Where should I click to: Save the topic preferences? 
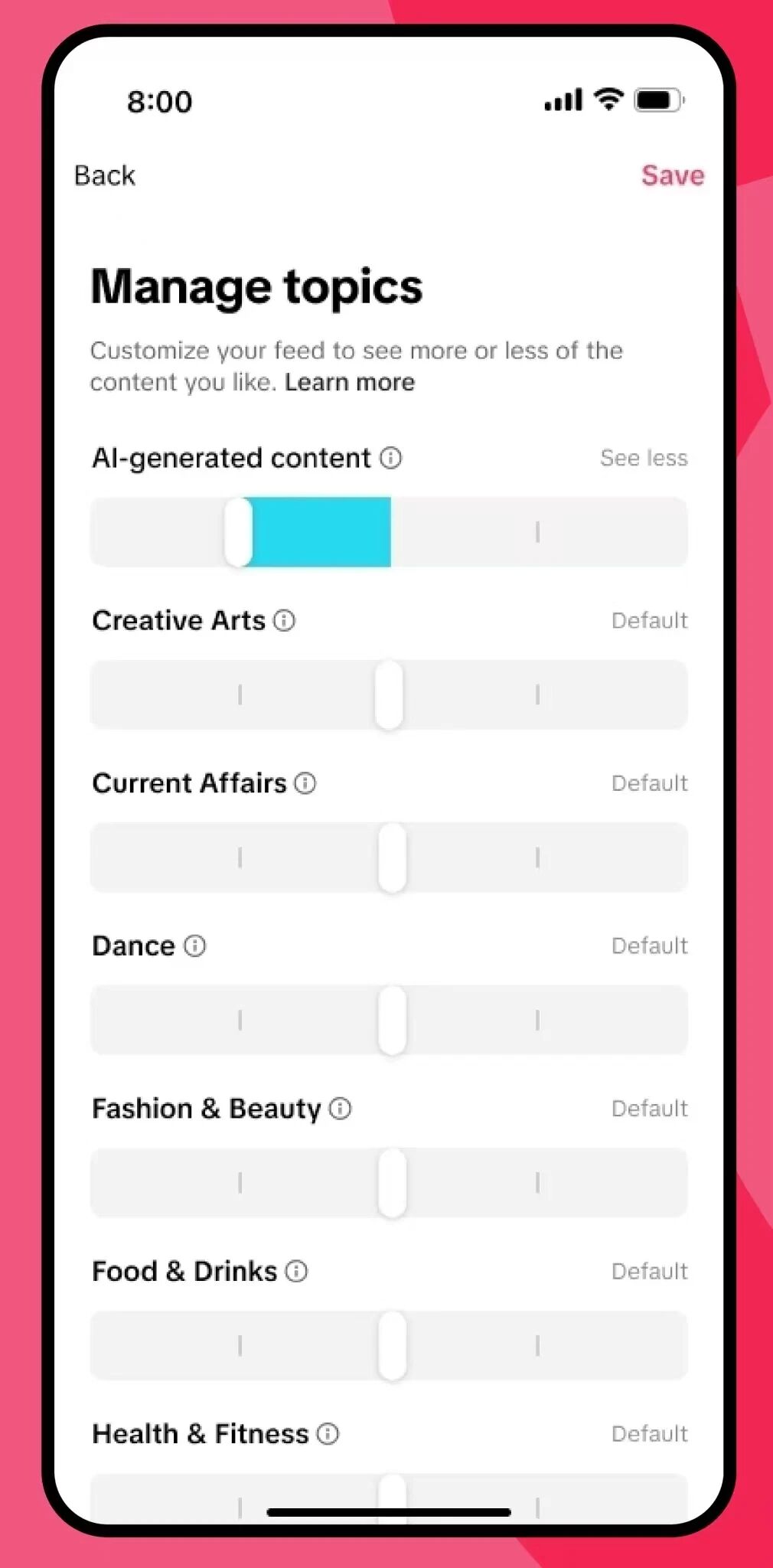pyautogui.click(x=672, y=175)
